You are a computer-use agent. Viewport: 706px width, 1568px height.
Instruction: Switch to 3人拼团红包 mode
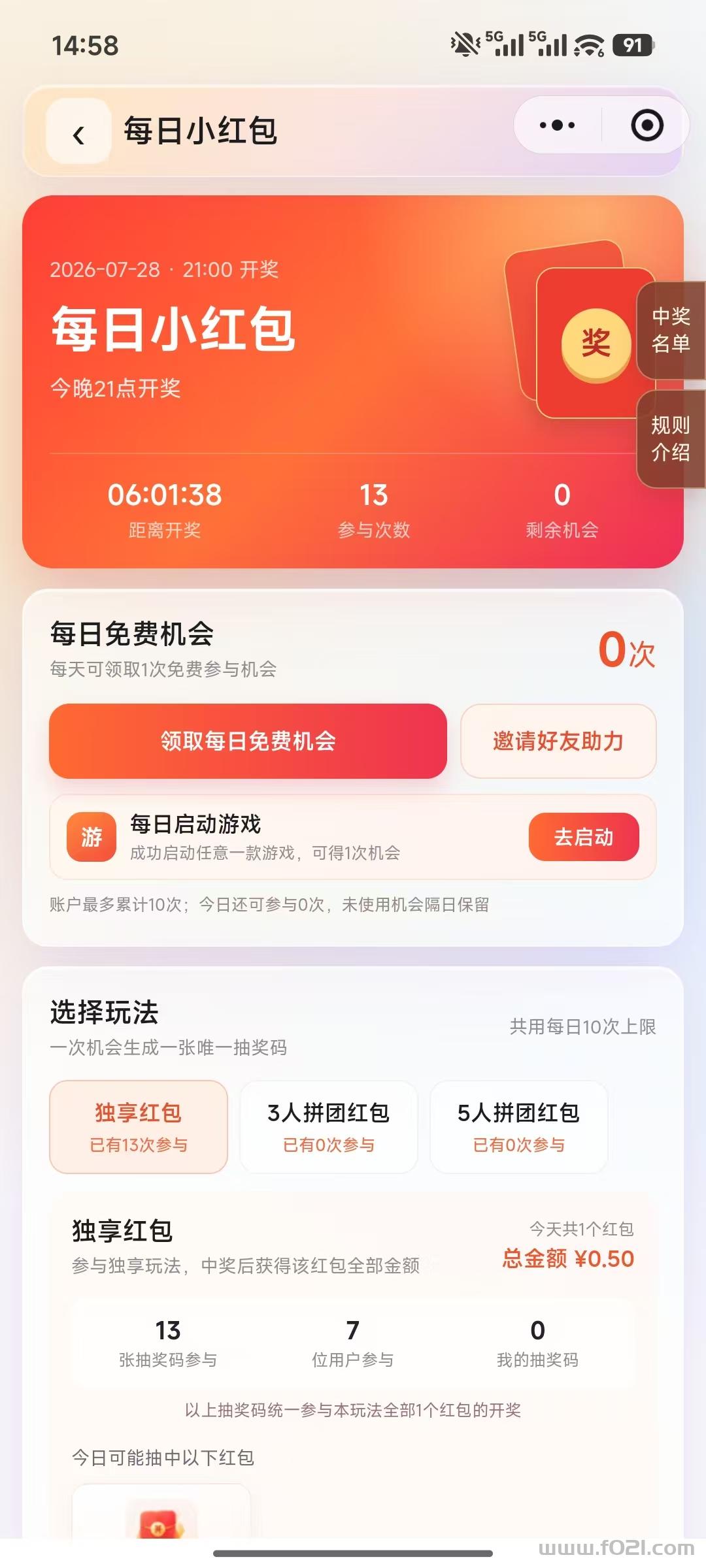click(329, 1127)
